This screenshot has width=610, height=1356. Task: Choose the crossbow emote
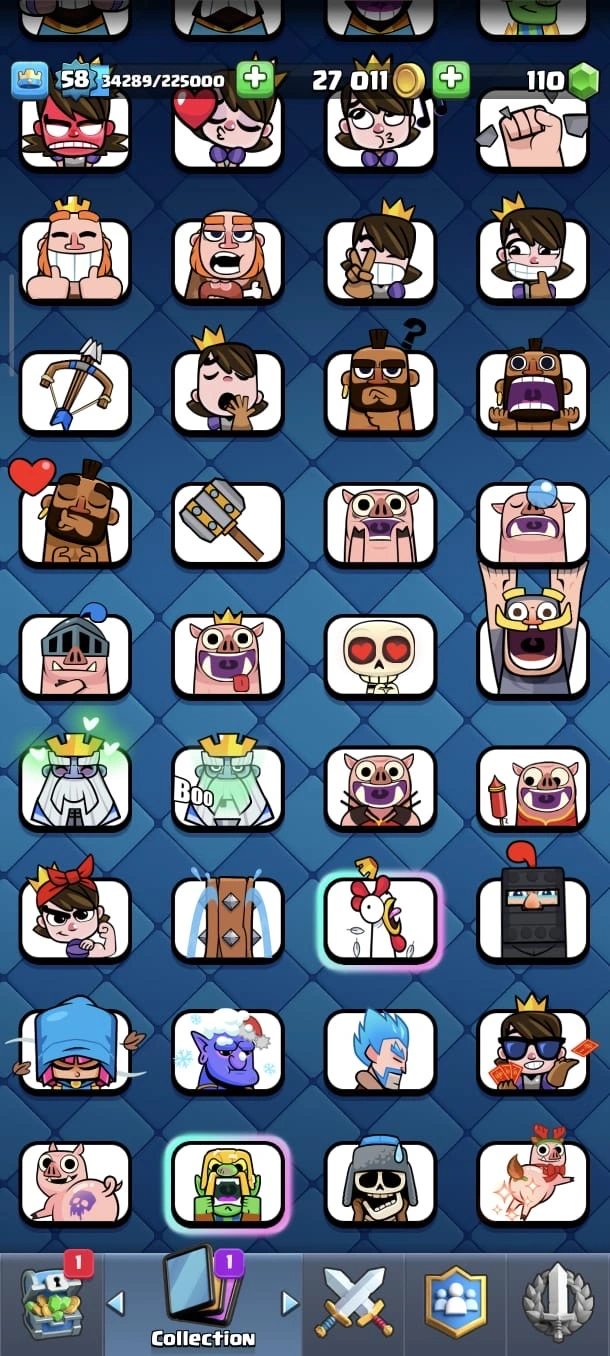point(75,392)
